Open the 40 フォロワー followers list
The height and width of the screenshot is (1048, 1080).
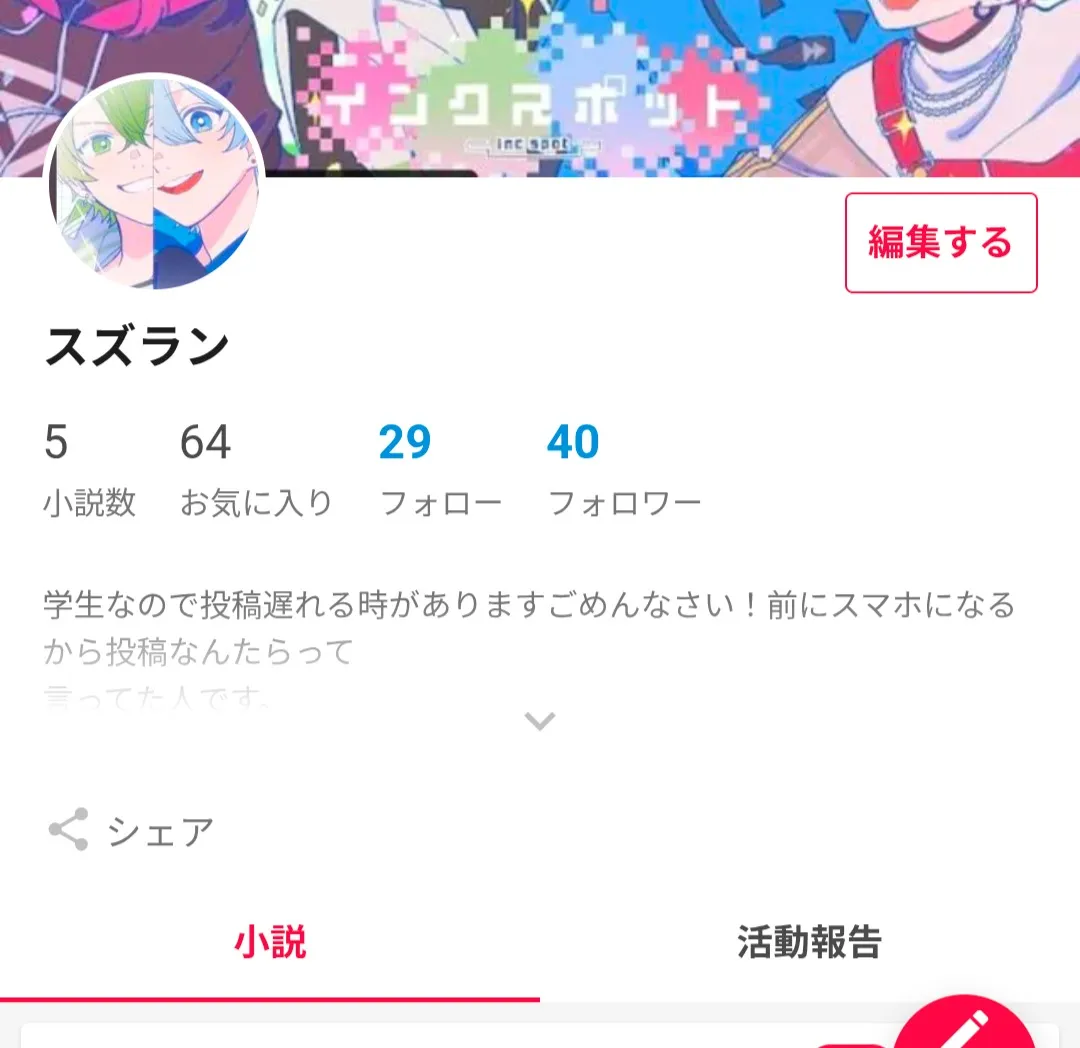pos(624,468)
